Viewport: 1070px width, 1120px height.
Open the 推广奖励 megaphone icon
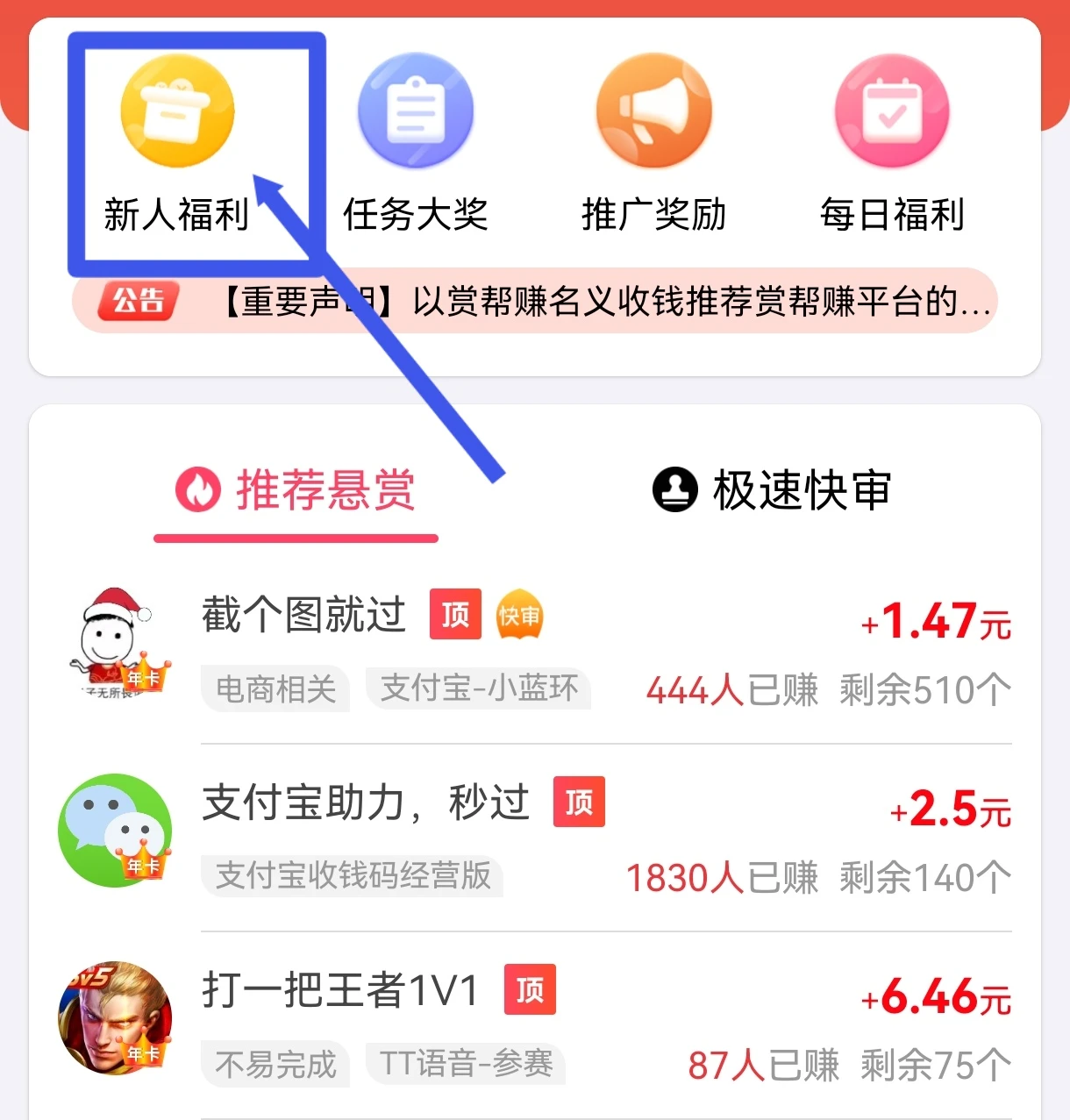click(x=653, y=110)
